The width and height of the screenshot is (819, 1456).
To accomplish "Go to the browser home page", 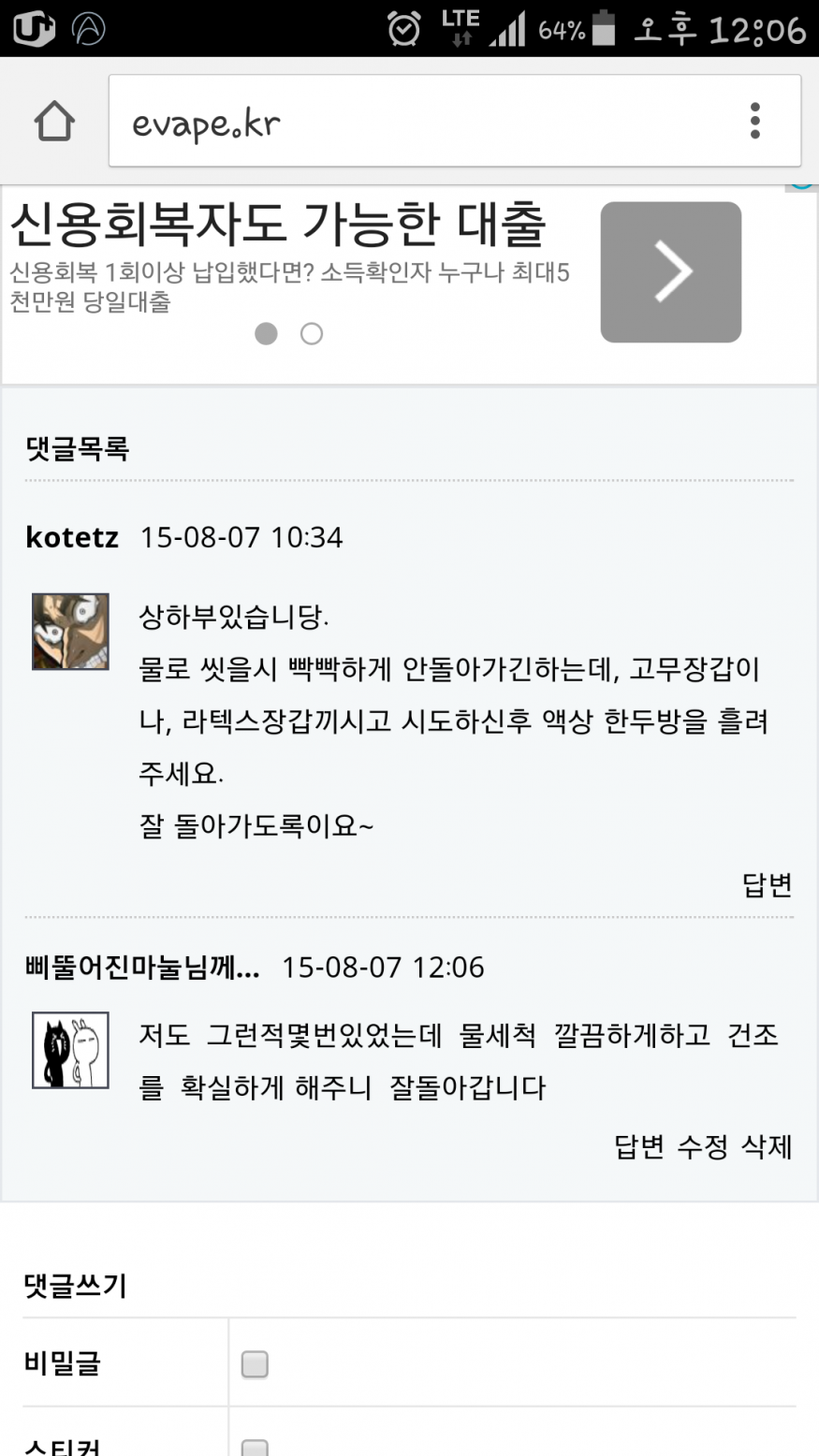I will [54, 121].
